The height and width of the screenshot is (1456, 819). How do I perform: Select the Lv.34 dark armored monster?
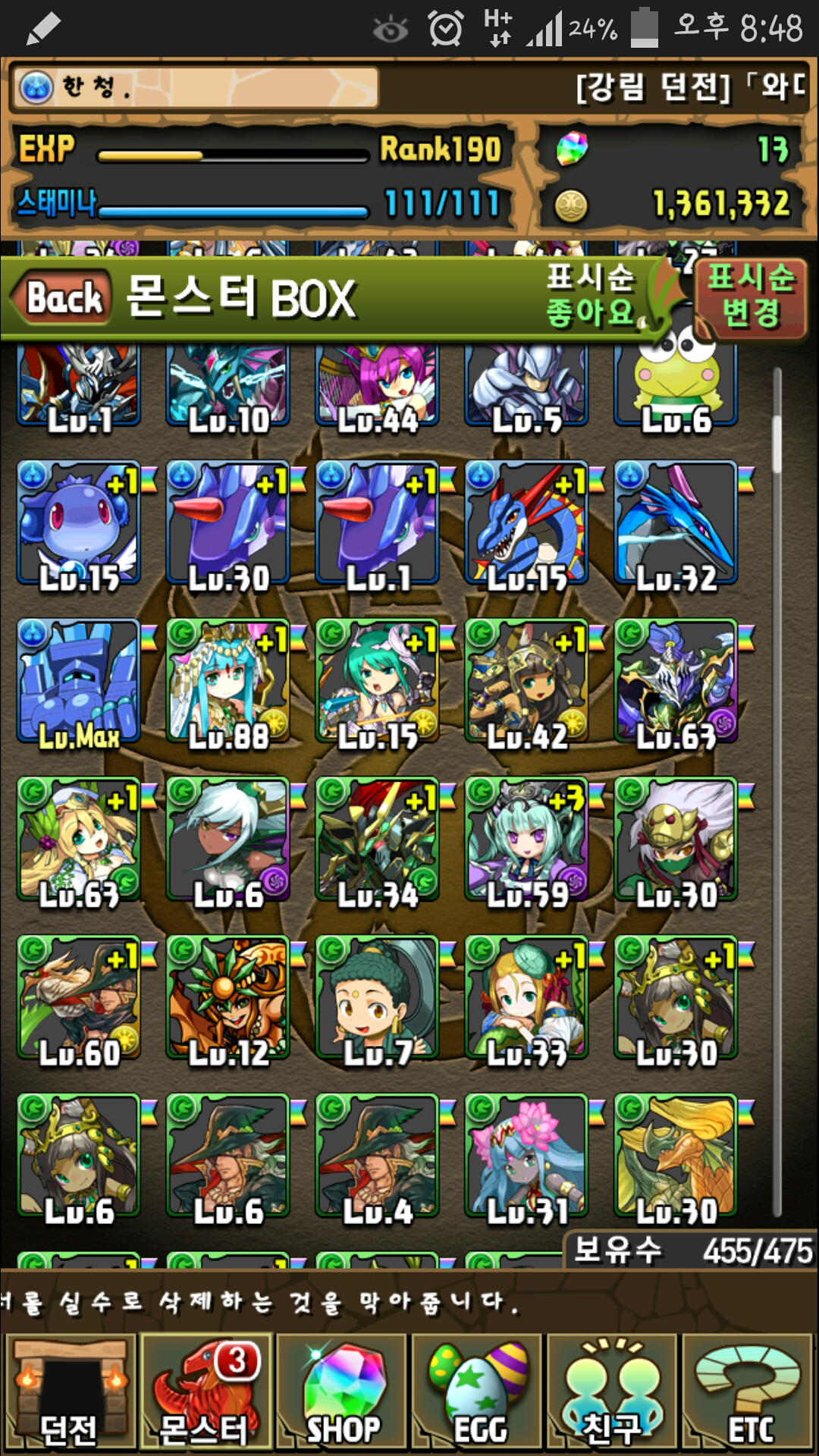click(377, 840)
